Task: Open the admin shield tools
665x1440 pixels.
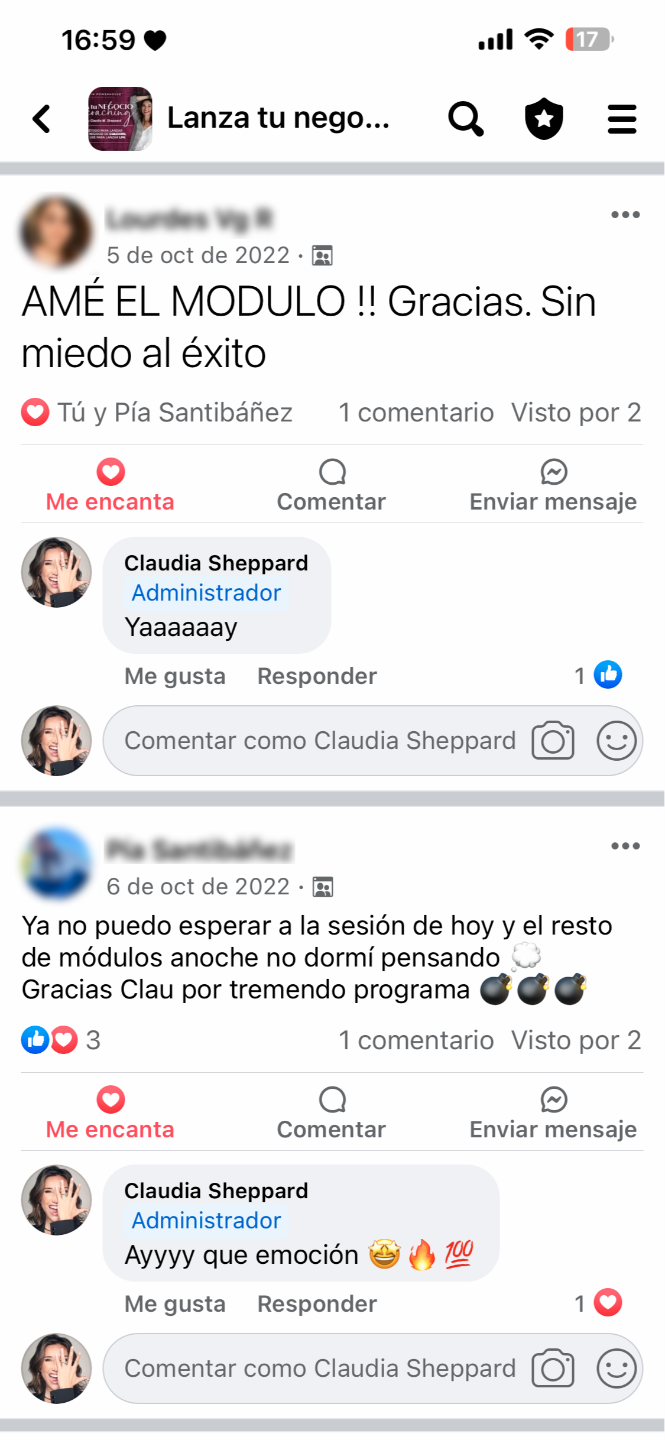Action: click(544, 119)
